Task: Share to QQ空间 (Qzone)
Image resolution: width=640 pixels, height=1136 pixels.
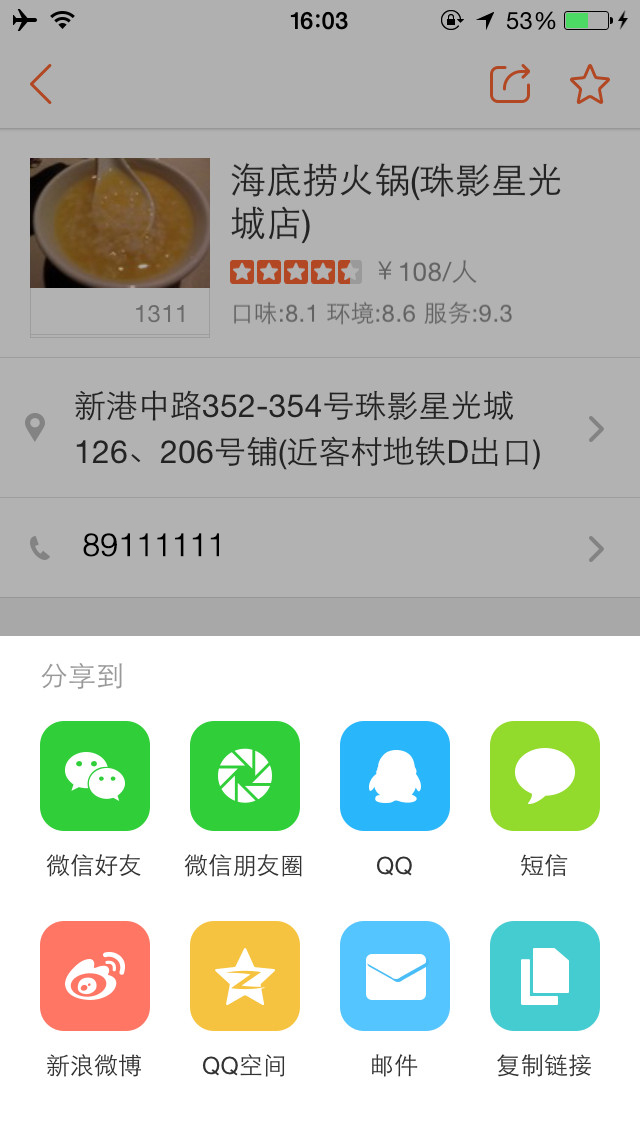Action: pos(245,976)
